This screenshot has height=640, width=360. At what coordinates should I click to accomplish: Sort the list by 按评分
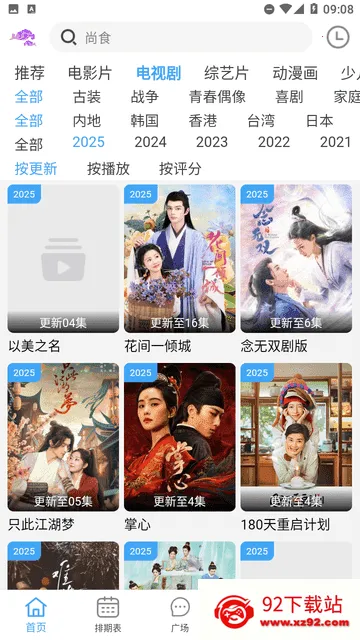point(180,169)
